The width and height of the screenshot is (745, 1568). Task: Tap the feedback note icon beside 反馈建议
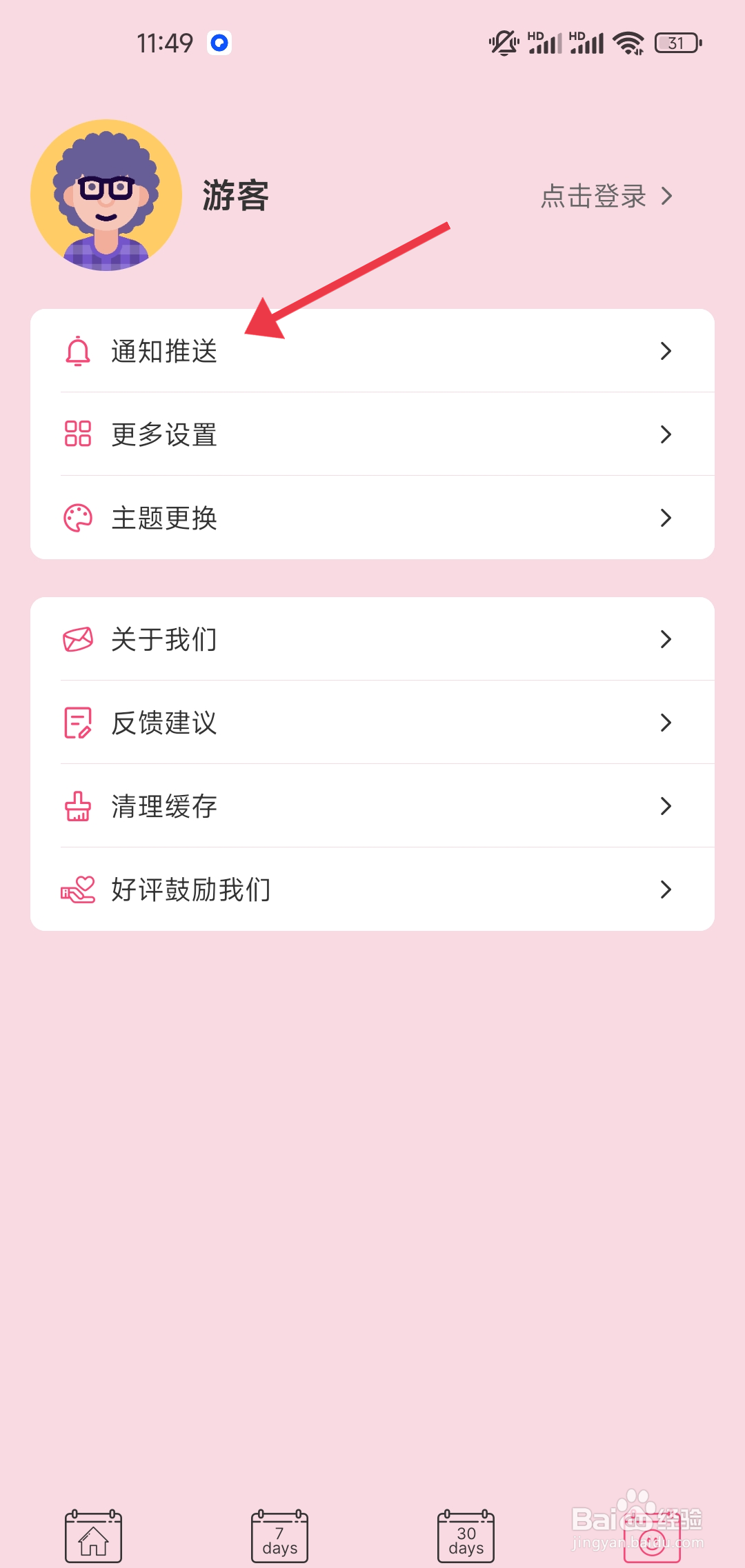point(78,722)
